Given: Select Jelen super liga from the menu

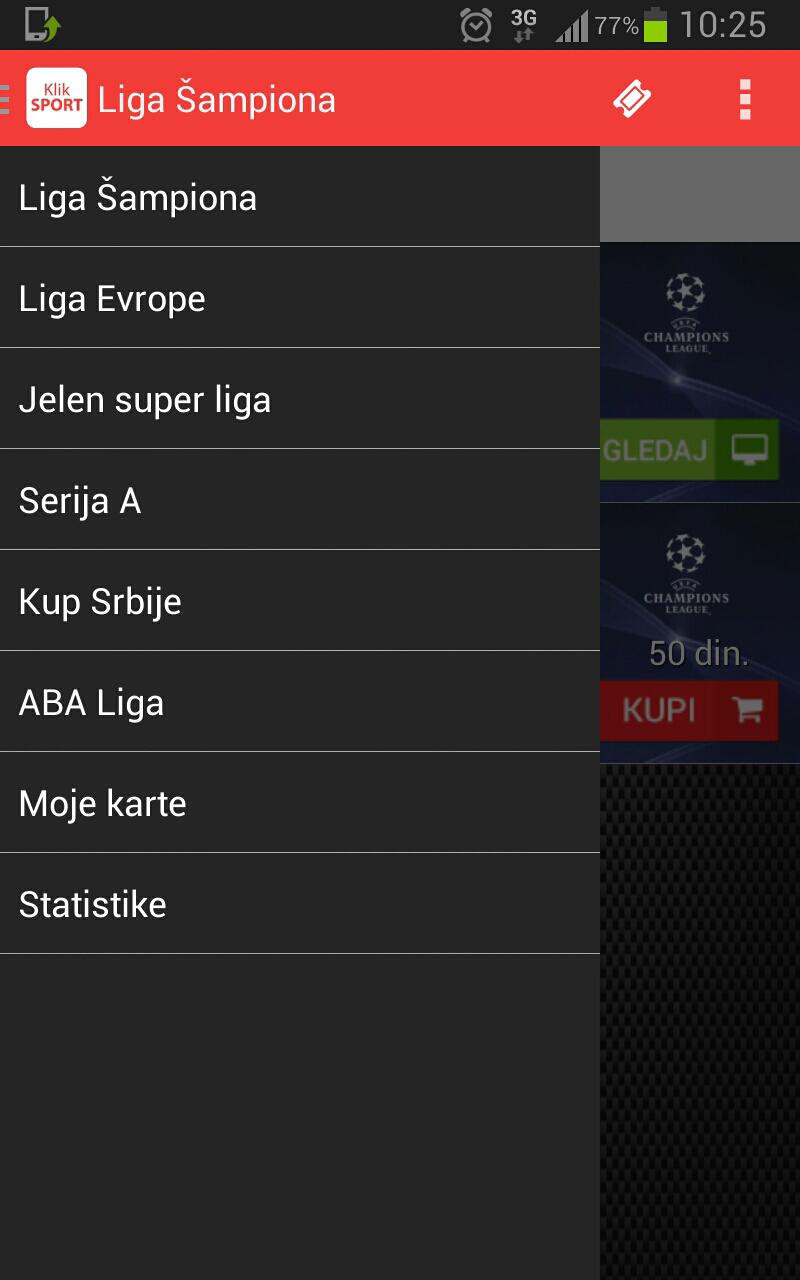Looking at the screenshot, I should [143, 398].
